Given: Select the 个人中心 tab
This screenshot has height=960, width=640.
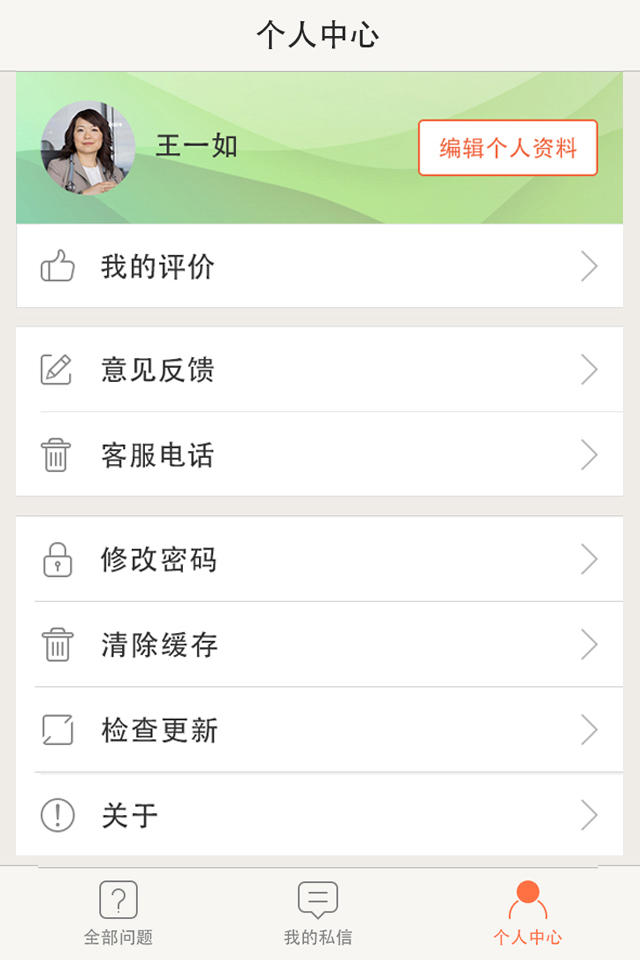Looking at the screenshot, I should pos(527,913).
